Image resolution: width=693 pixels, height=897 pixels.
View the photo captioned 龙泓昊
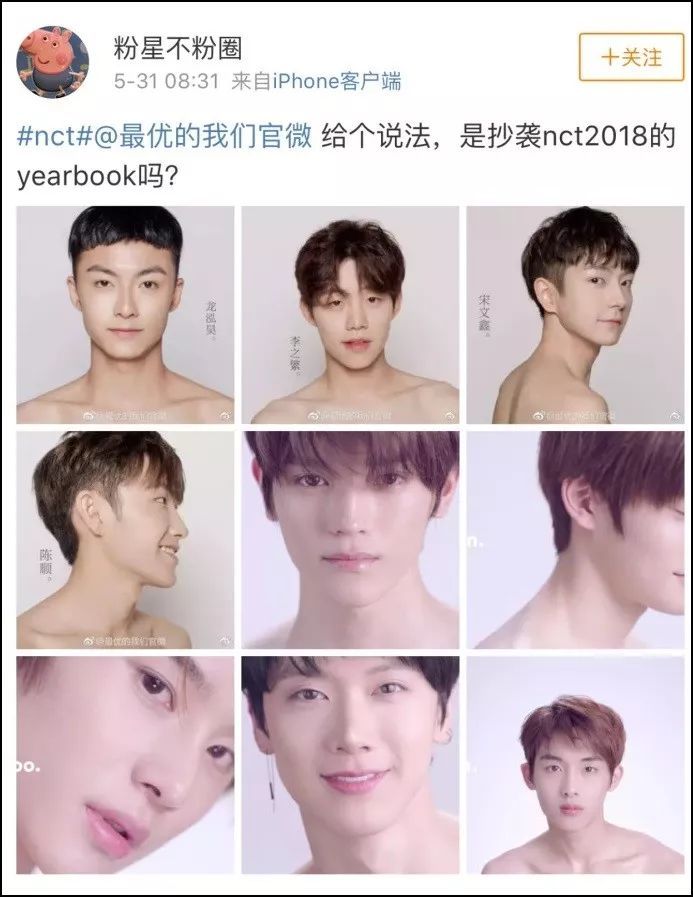(125, 315)
